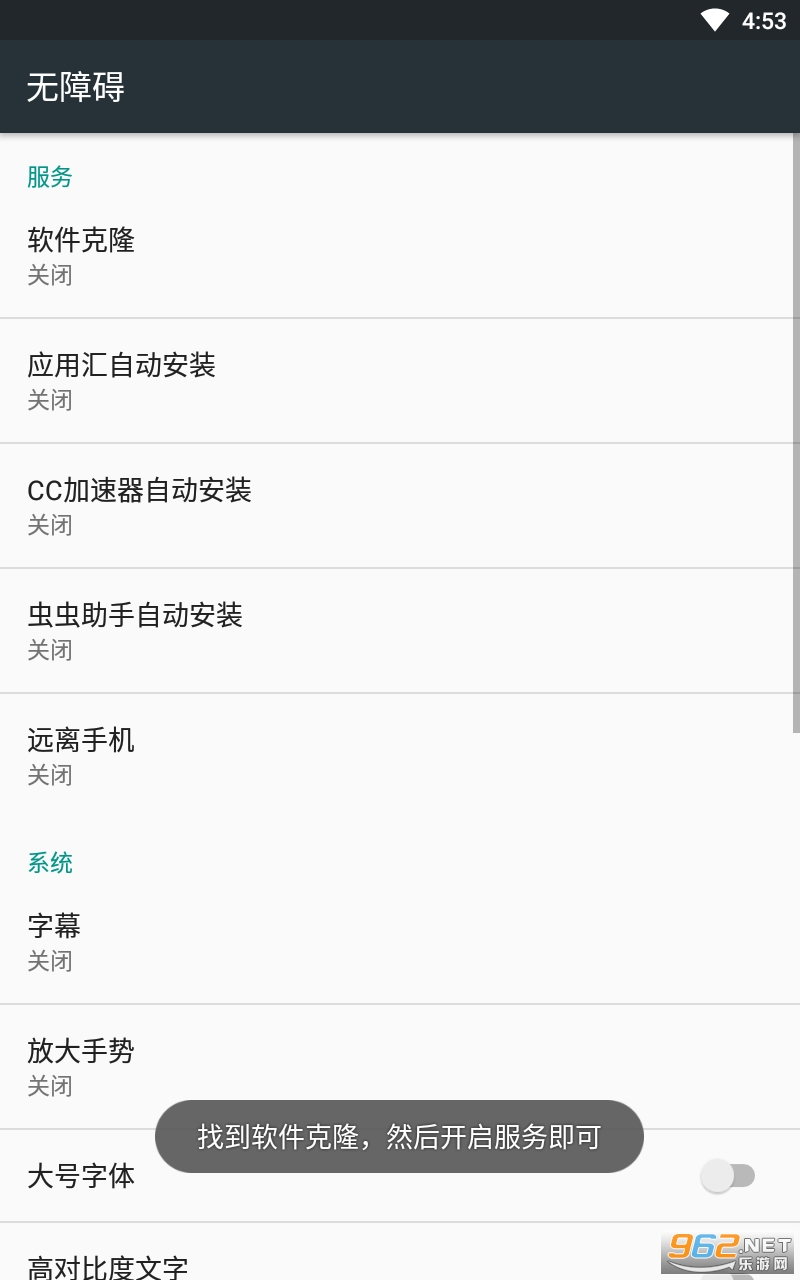The width and height of the screenshot is (800, 1280).
Task: Open 虫虫助手自动安装 service settings
Action: click(x=400, y=631)
